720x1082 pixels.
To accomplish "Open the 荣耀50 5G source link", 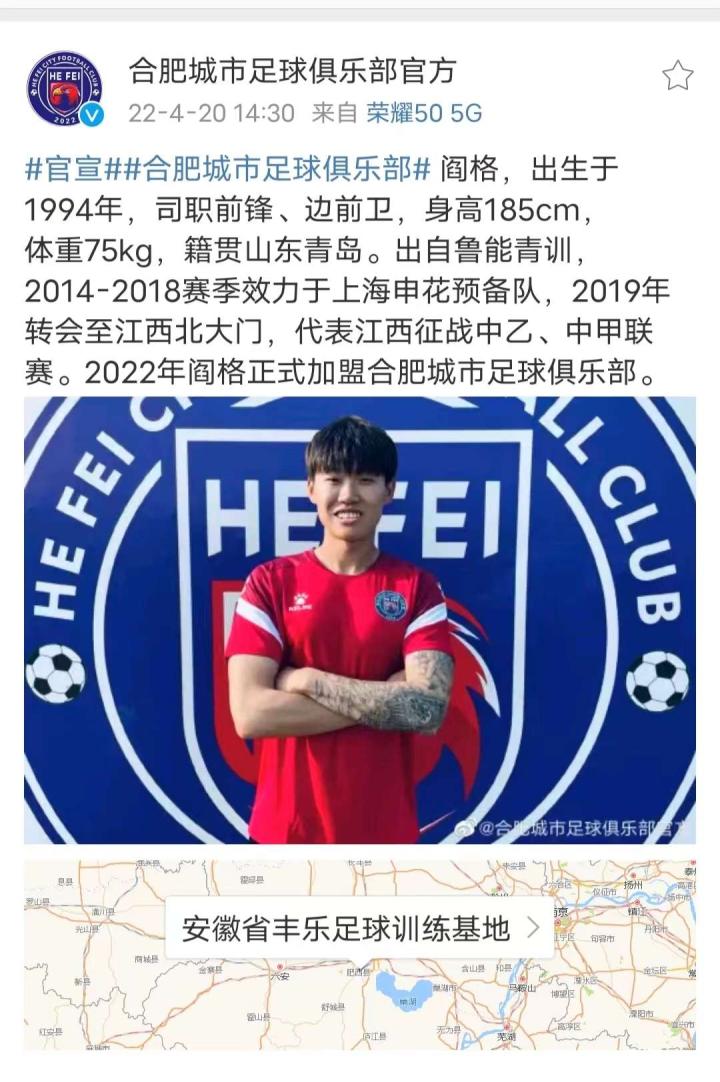I will pyautogui.click(x=424, y=113).
